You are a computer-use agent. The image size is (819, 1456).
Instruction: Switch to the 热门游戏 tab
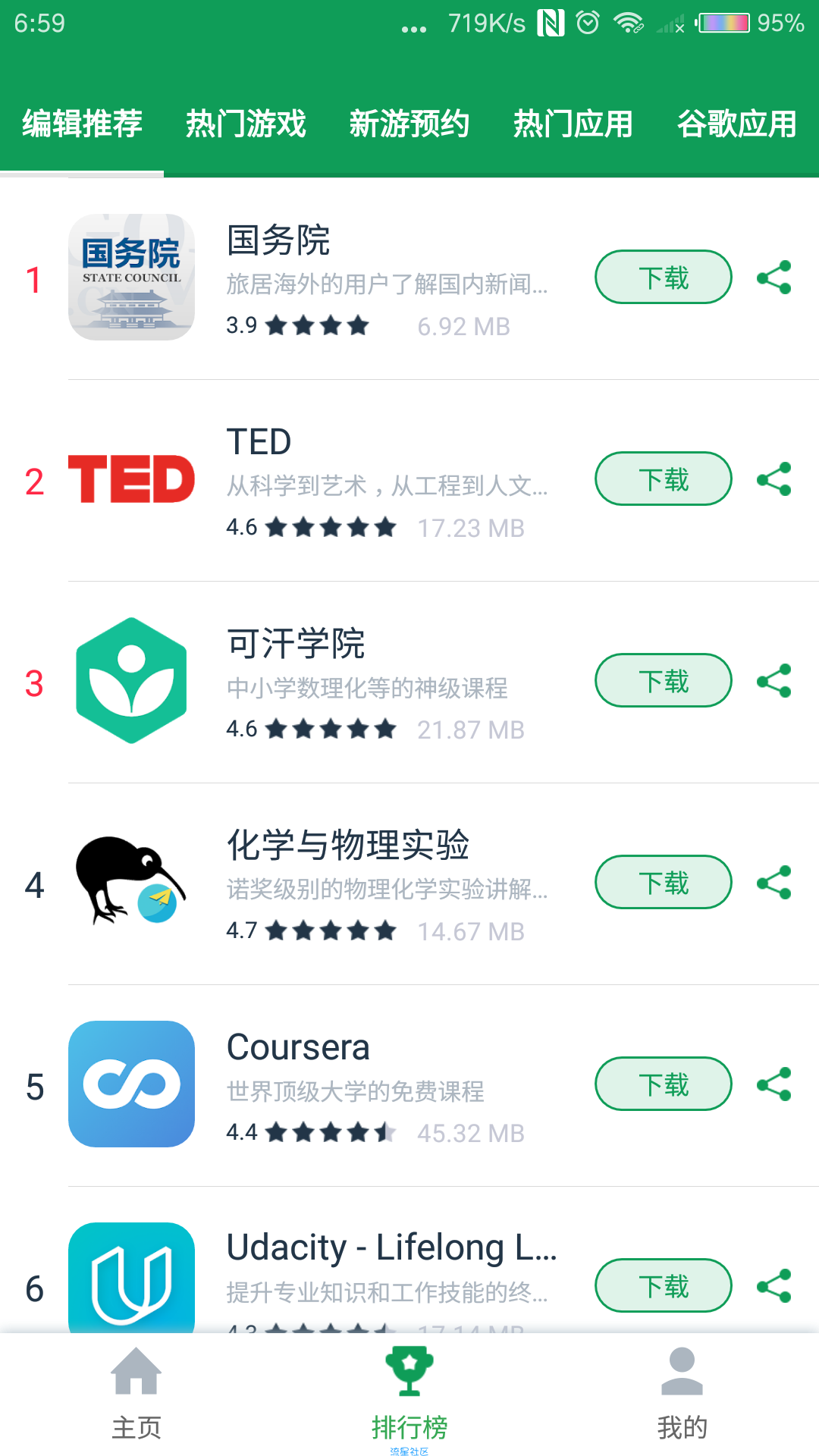pyautogui.click(x=246, y=124)
